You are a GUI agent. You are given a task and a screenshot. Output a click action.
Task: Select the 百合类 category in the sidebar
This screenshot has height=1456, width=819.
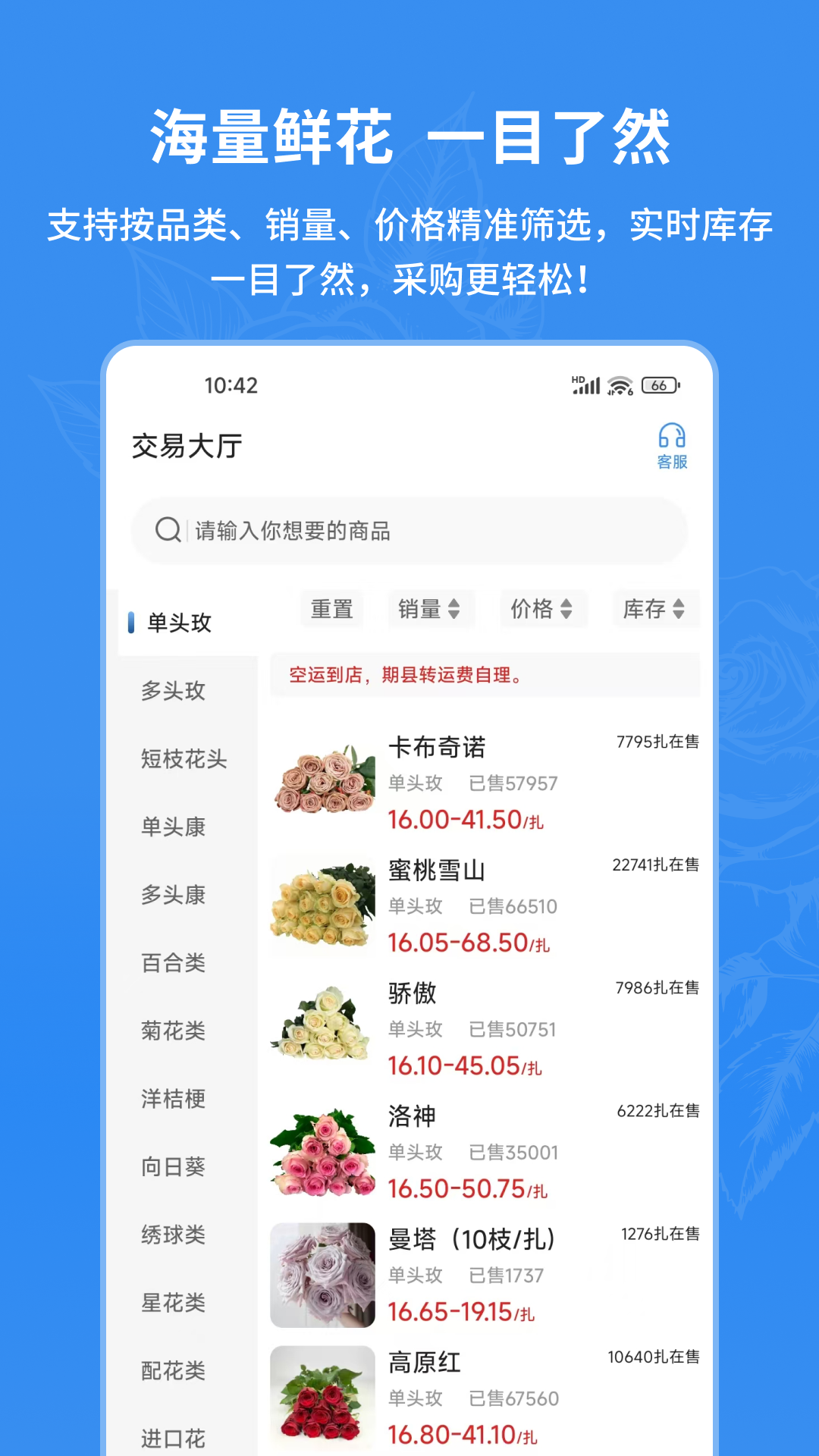click(x=173, y=963)
